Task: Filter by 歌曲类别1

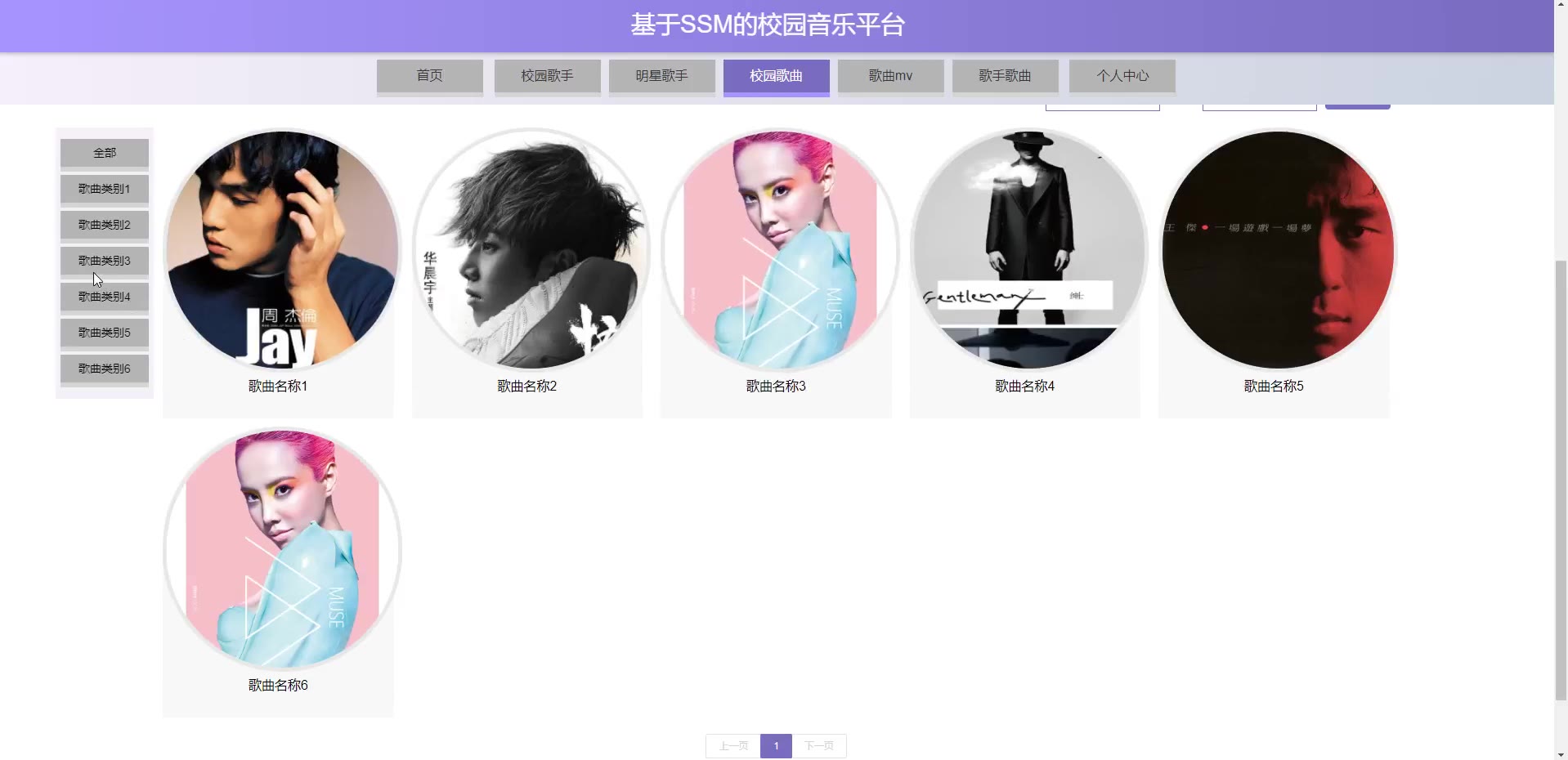Action: 105,189
